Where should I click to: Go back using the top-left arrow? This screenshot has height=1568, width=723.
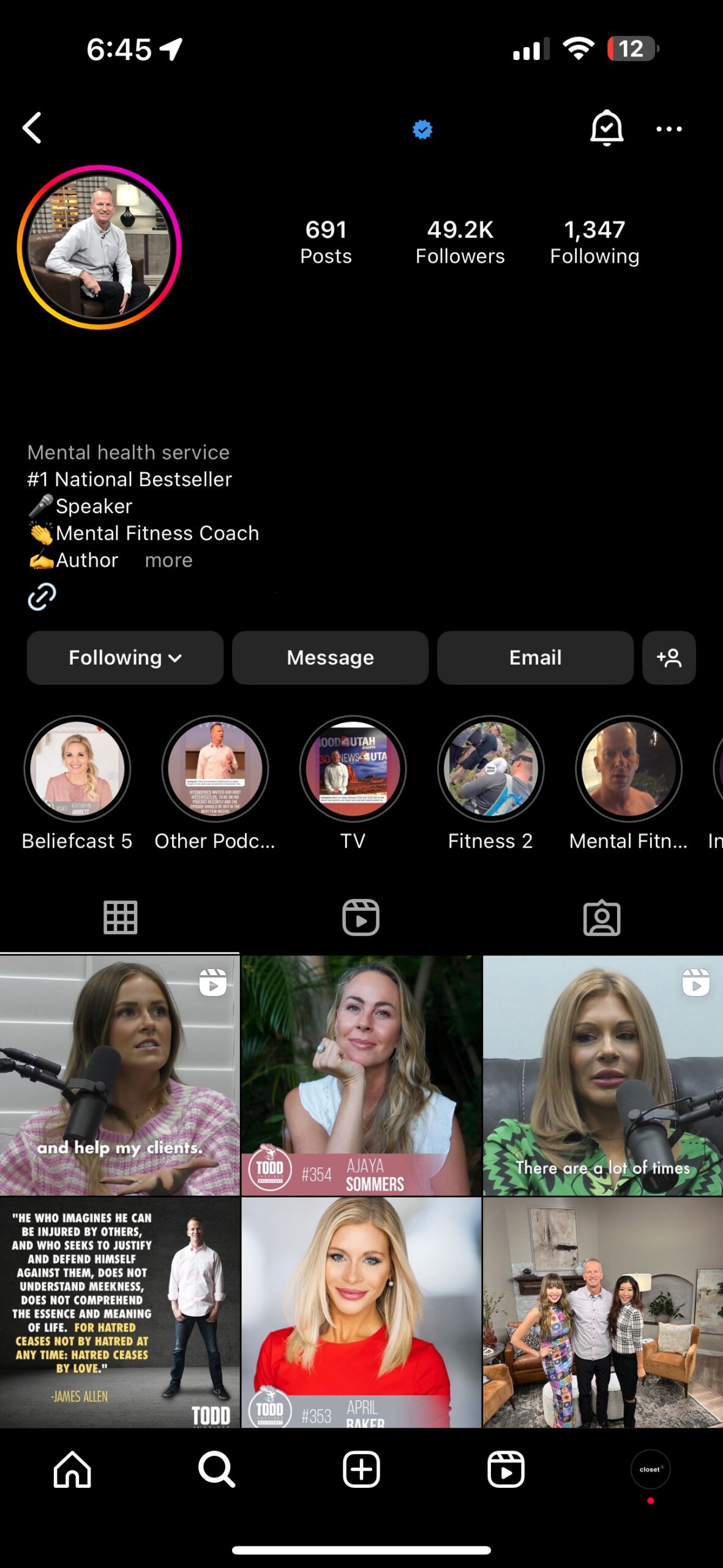click(x=32, y=128)
